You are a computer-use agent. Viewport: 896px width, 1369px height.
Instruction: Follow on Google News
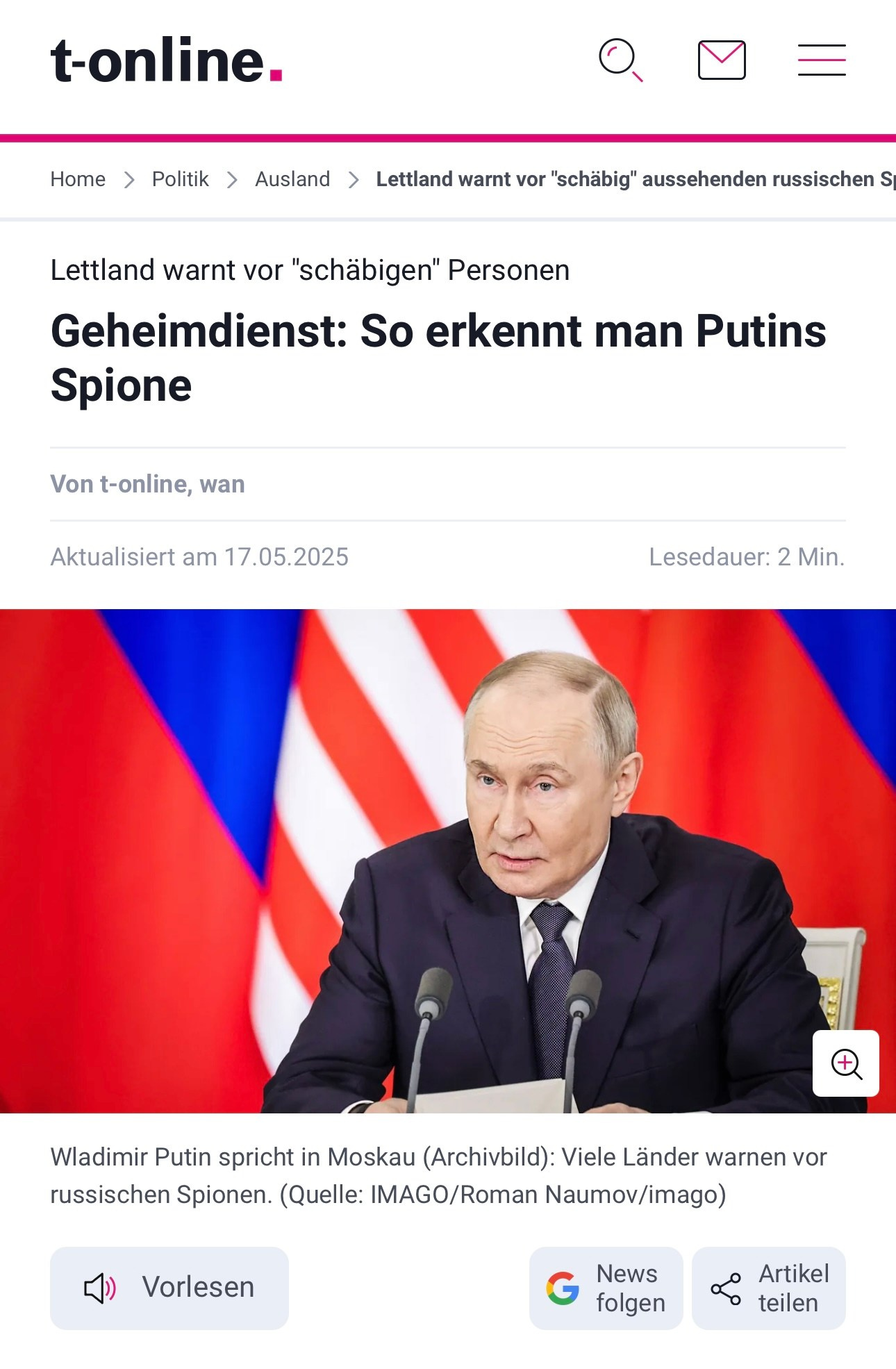point(606,1288)
